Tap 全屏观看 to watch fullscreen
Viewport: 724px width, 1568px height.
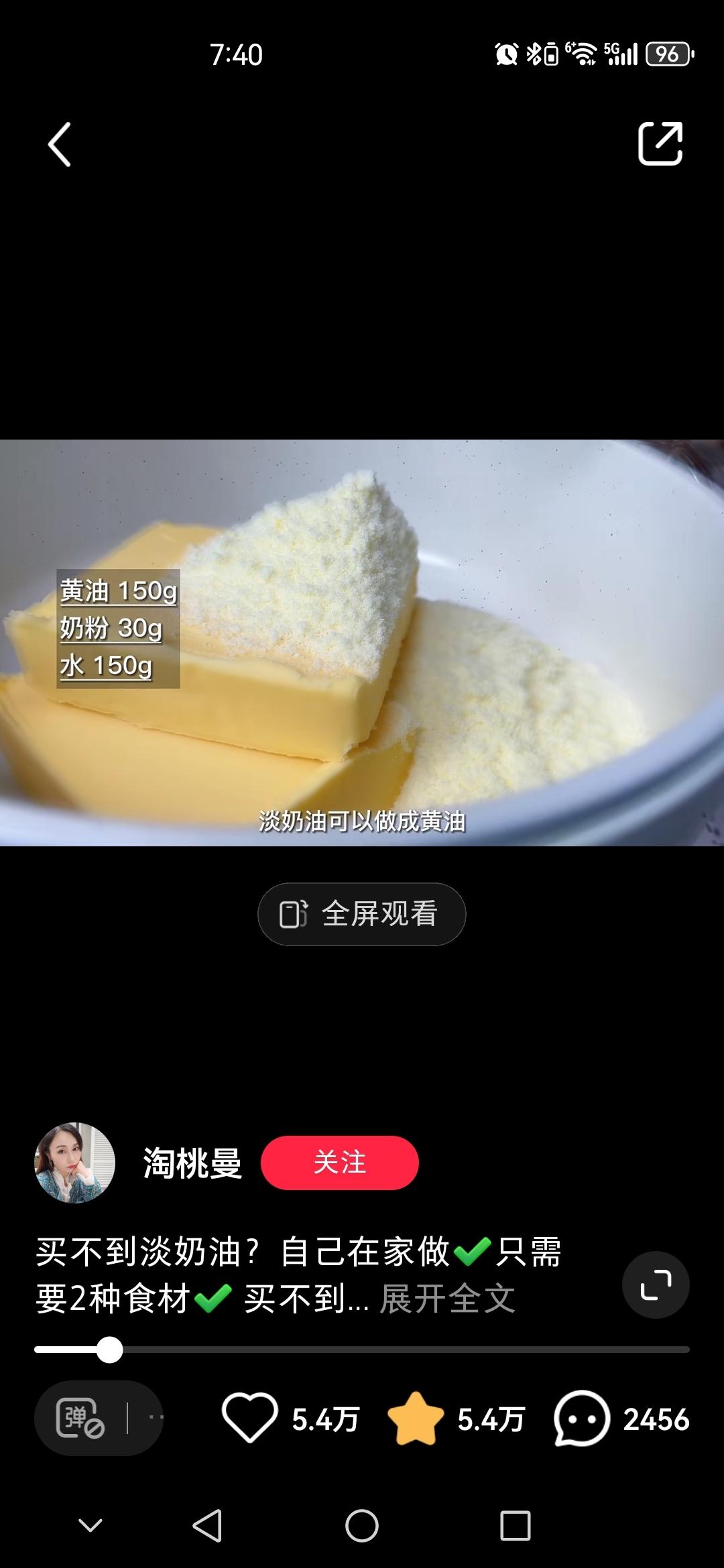click(362, 914)
